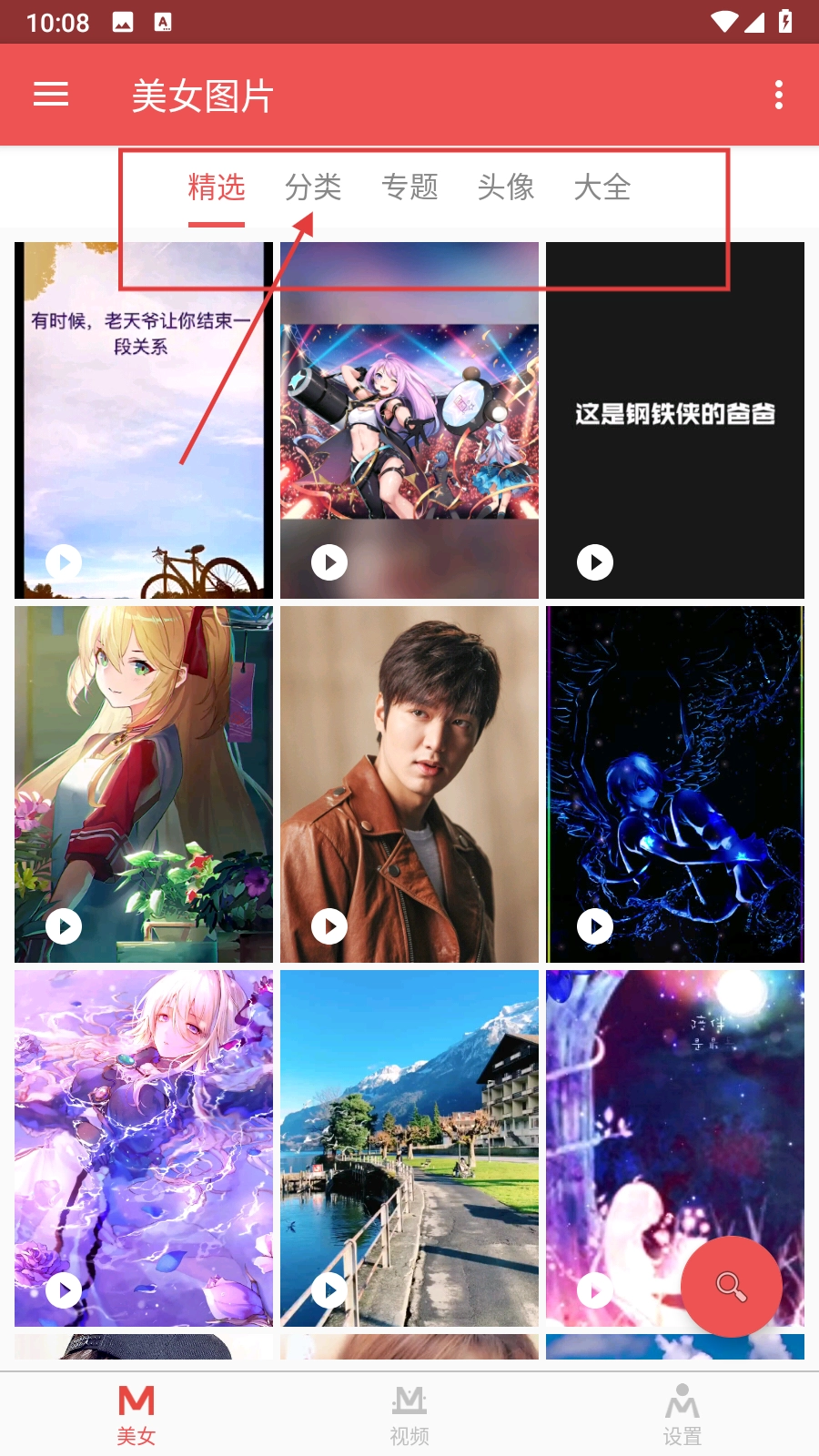Tap the red search floating button
The image size is (819, 1456).
[731, 1286]
